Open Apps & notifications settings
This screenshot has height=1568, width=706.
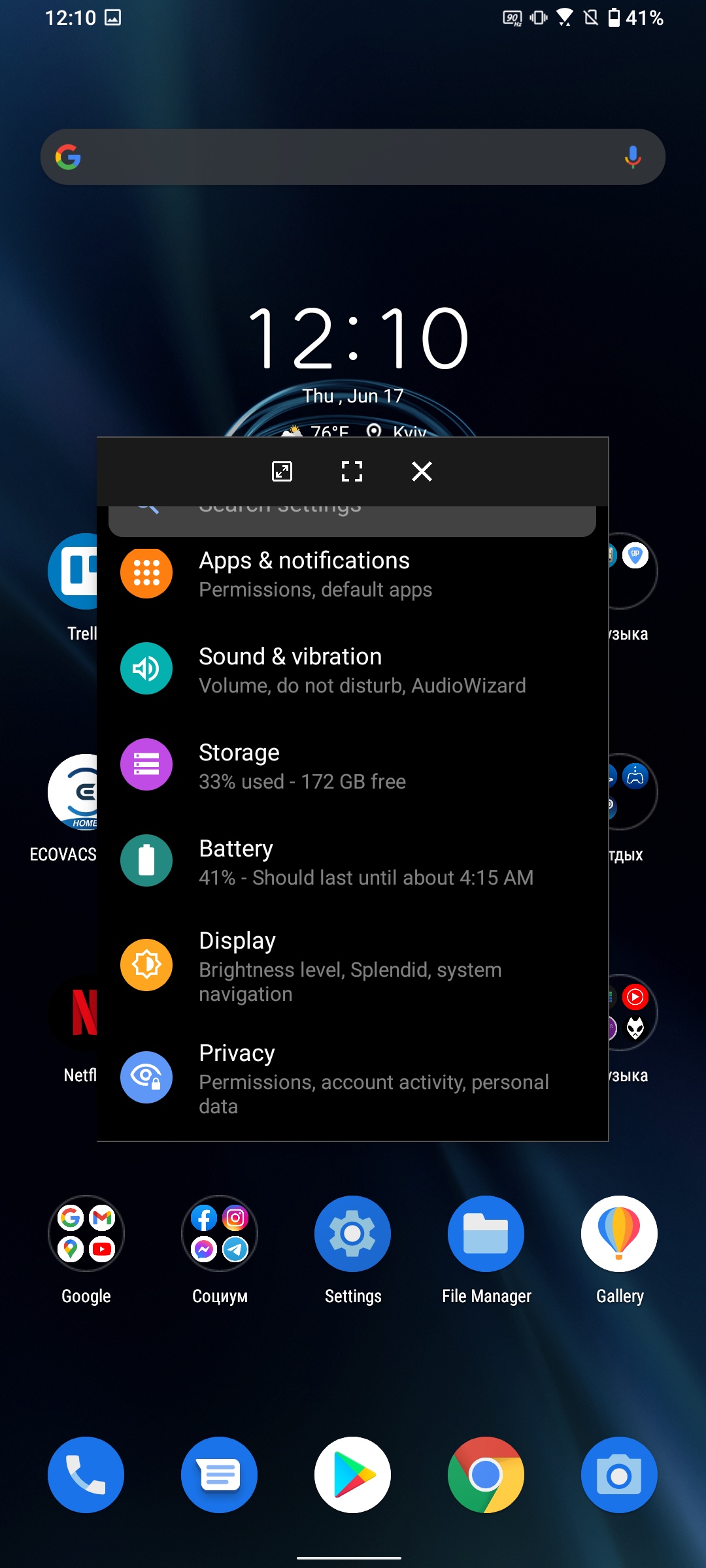point(353,574)
